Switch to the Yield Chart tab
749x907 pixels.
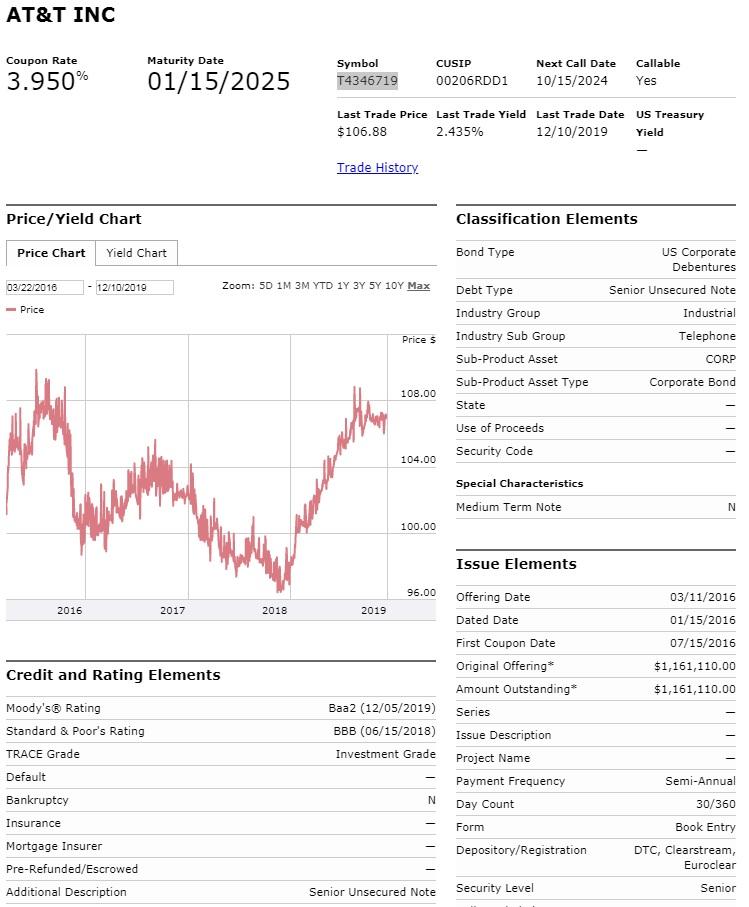pos(136,253)
